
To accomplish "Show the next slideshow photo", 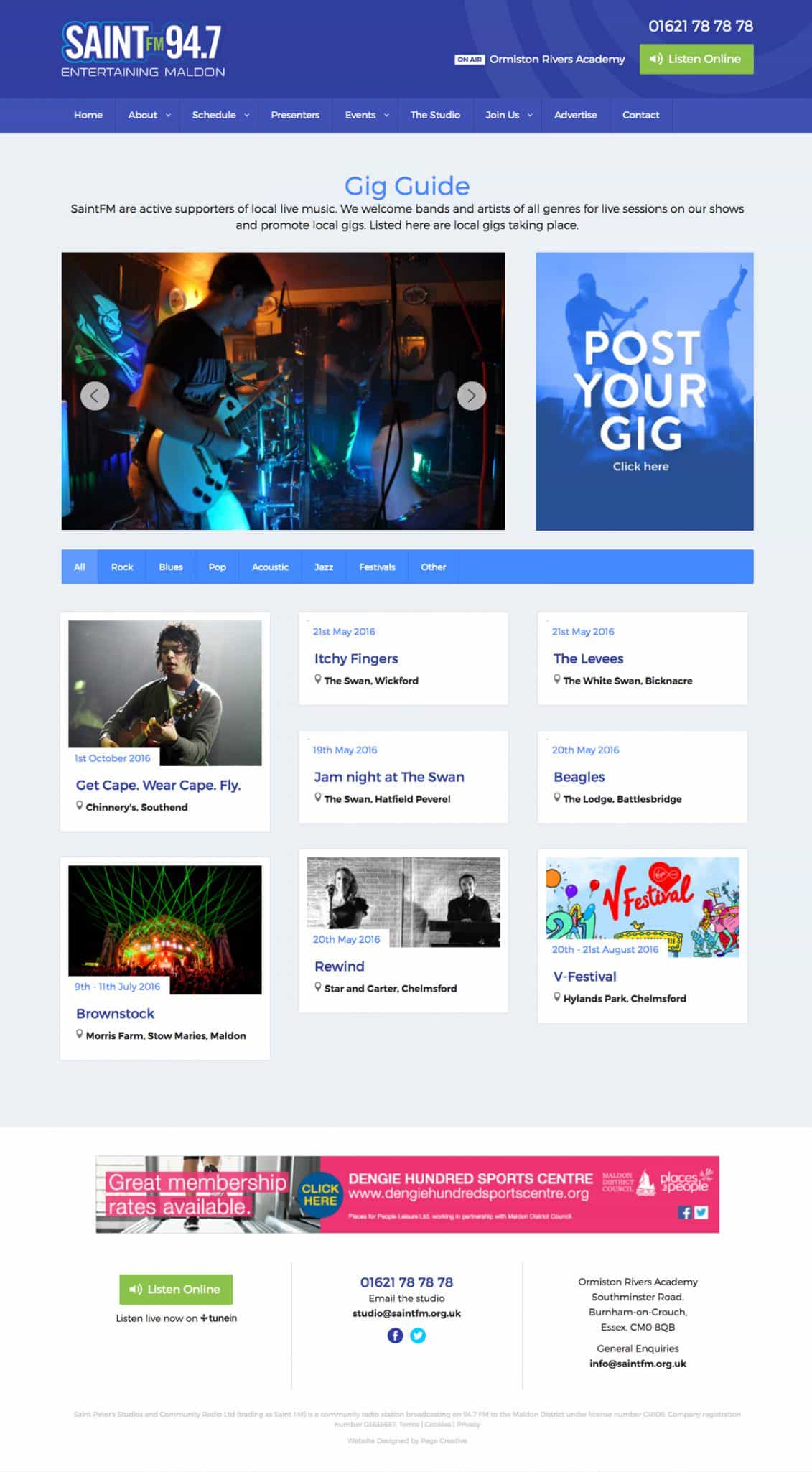I will [471, 396].
